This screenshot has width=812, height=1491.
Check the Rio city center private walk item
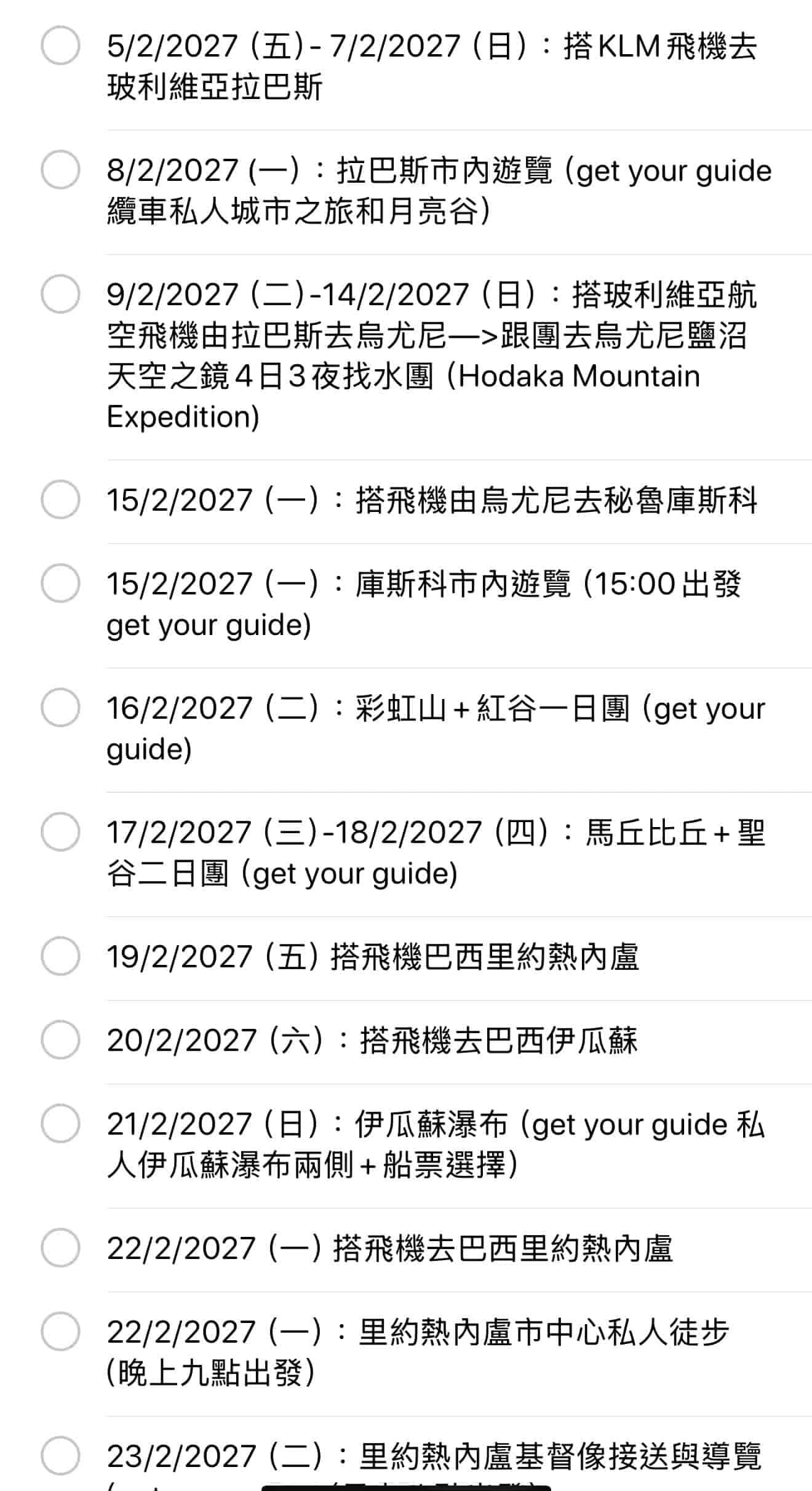point(60,1332)
